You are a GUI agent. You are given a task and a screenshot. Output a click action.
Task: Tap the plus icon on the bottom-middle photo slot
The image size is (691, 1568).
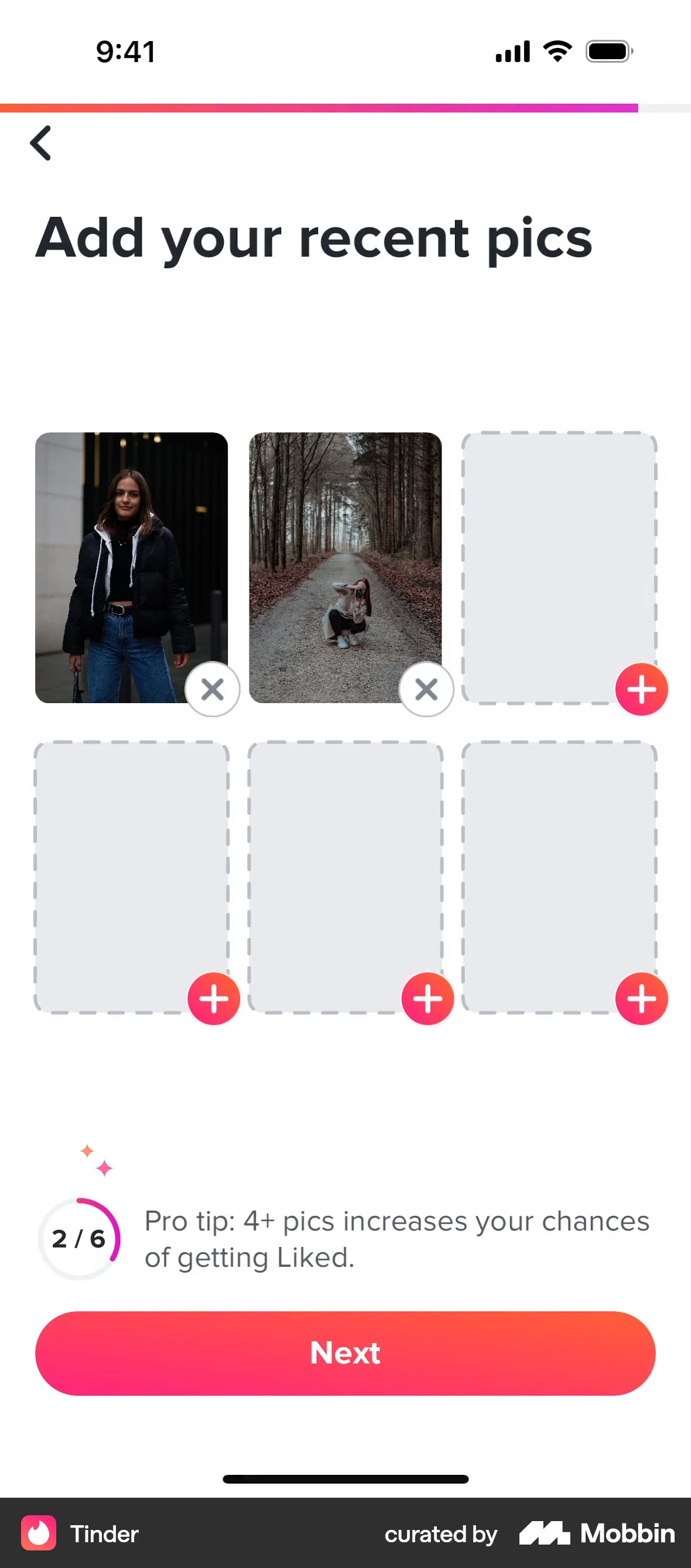click(427, 998)
